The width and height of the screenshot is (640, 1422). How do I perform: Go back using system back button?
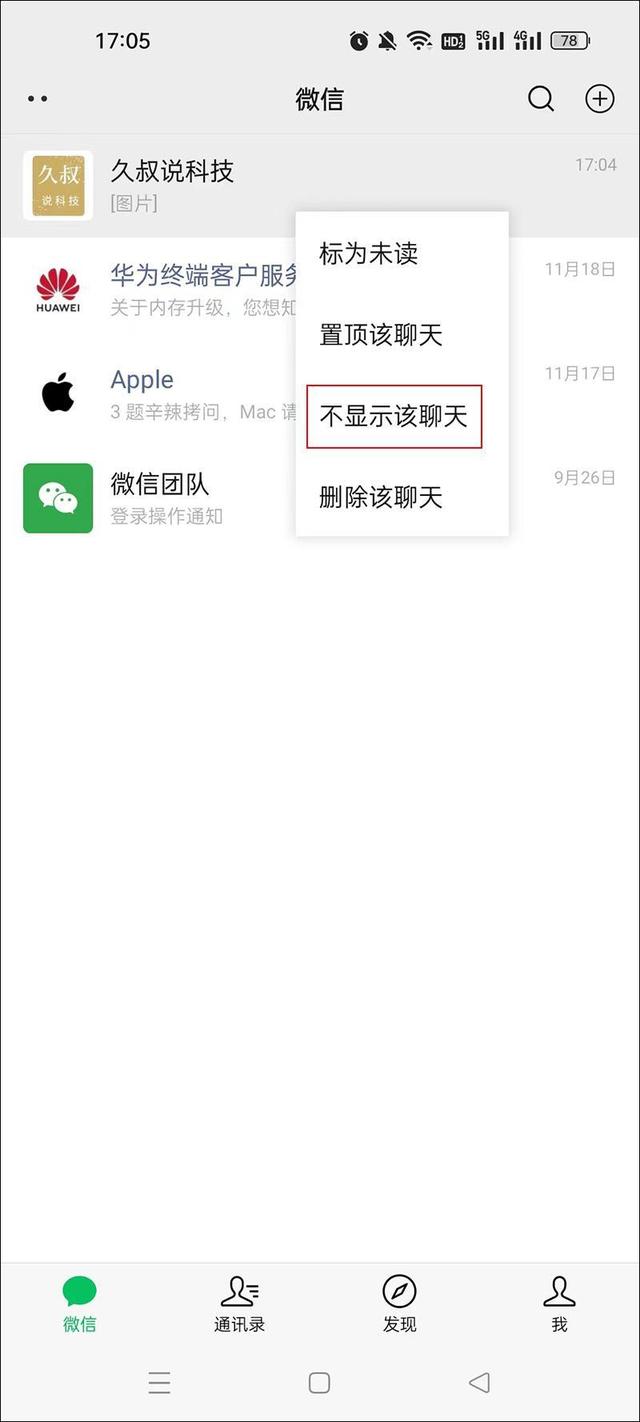tap(479, 1383)
